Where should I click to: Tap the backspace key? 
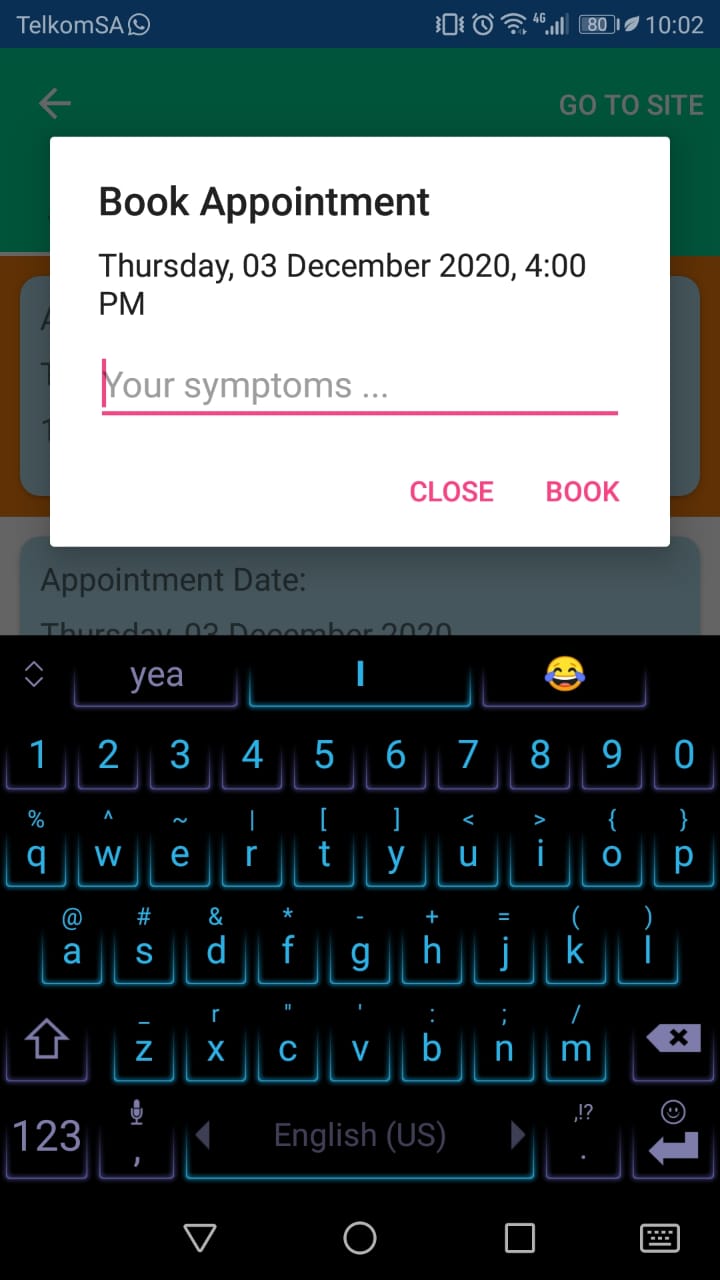tap(674, 1040)
